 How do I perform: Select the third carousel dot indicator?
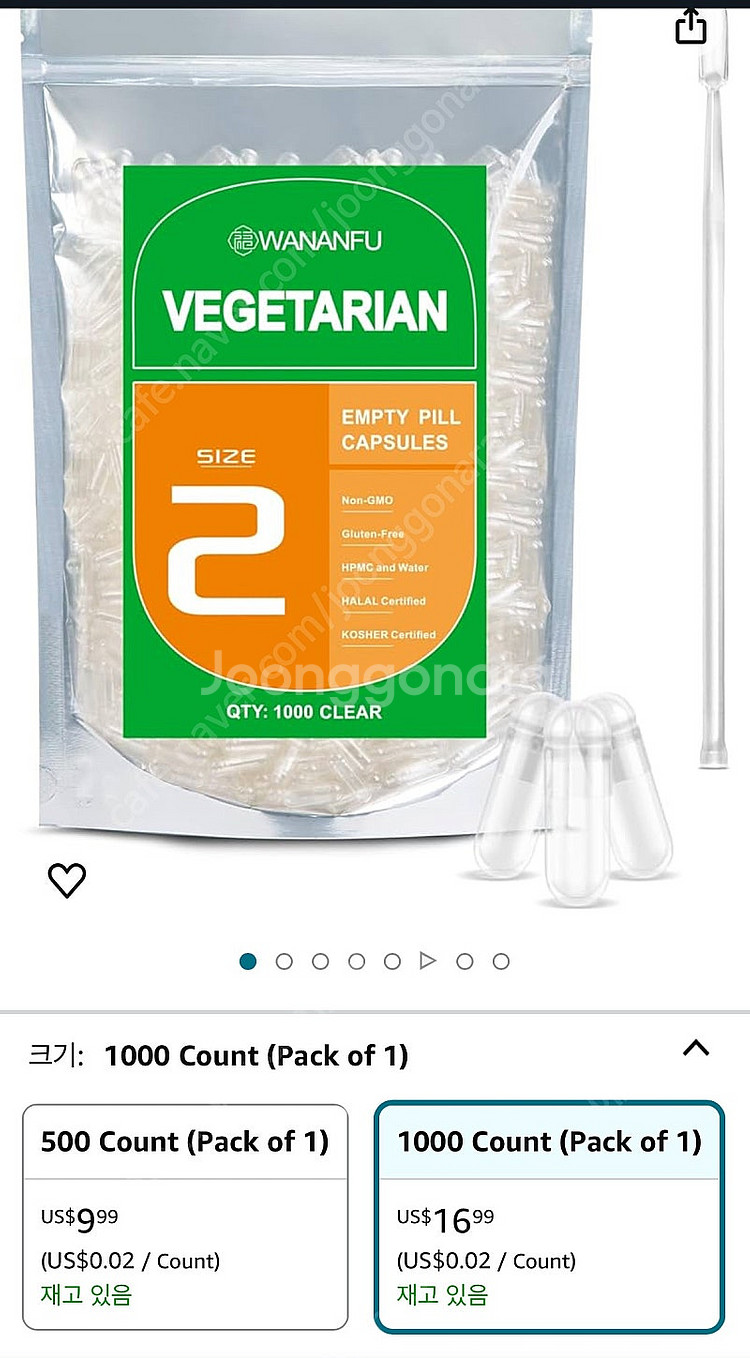320,960
